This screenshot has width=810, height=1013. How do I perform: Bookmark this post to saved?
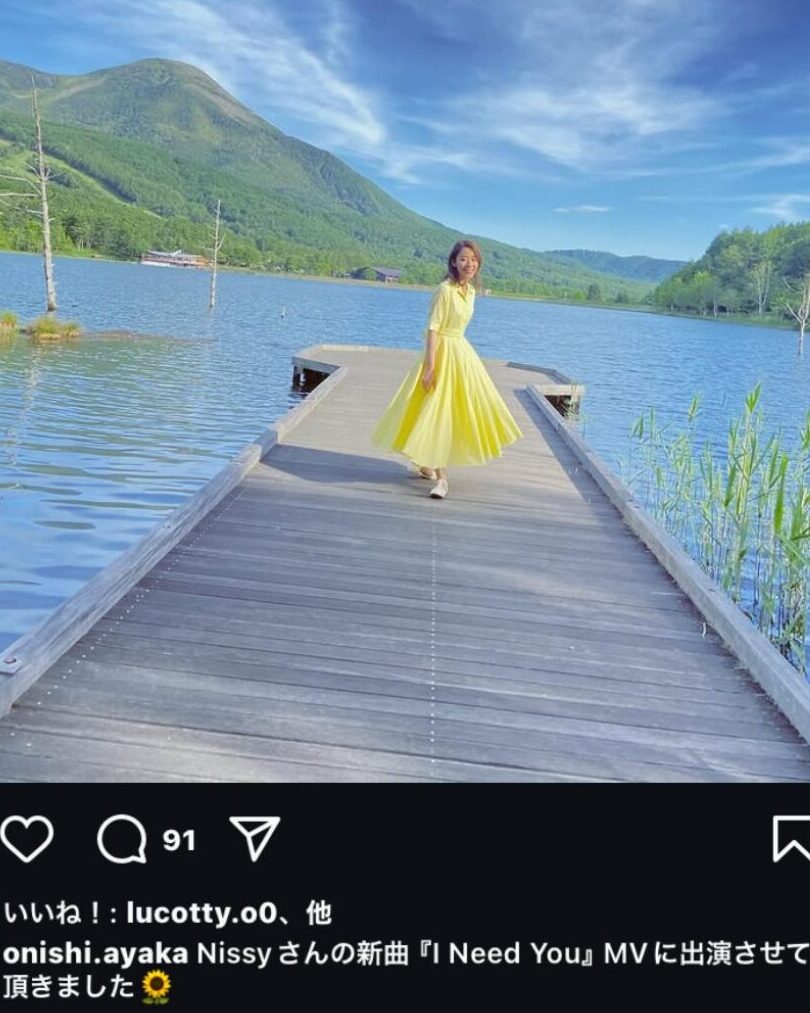coord(791,838)
